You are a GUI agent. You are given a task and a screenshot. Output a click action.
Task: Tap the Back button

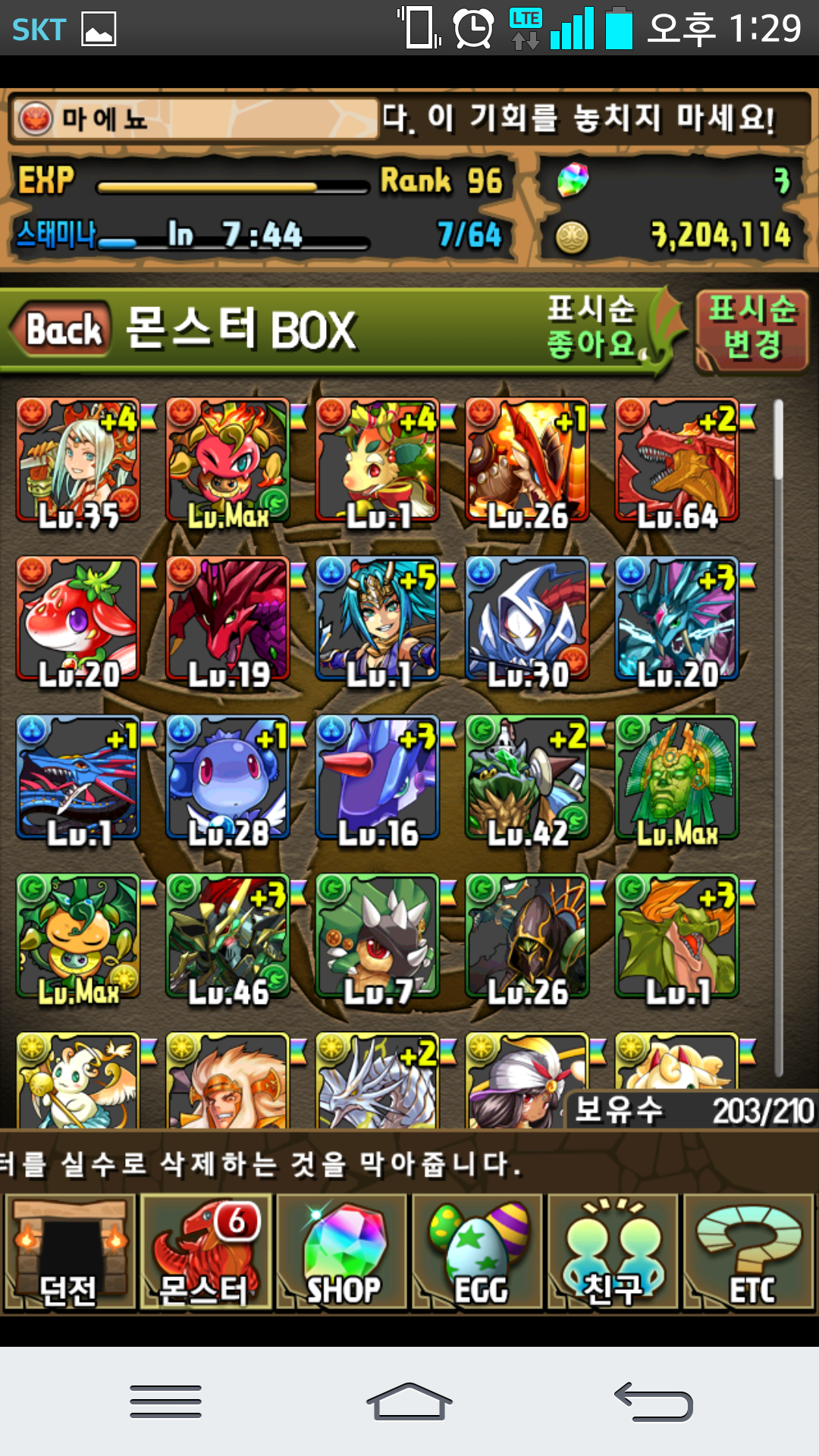click(x=62, y=330)
